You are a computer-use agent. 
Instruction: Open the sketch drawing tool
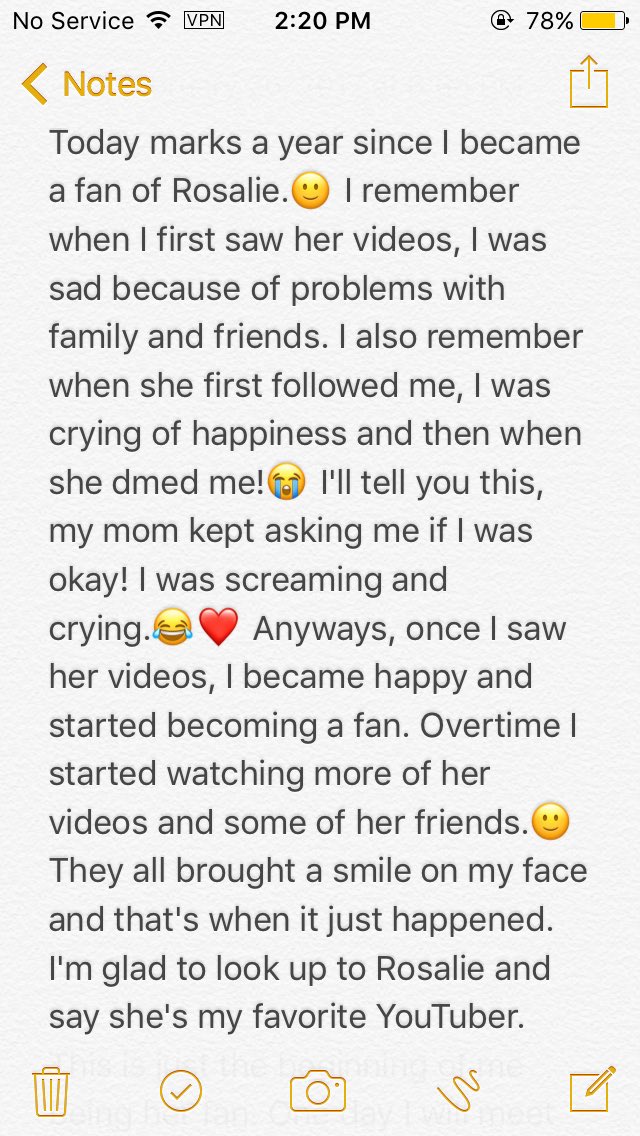(459, 1090)
